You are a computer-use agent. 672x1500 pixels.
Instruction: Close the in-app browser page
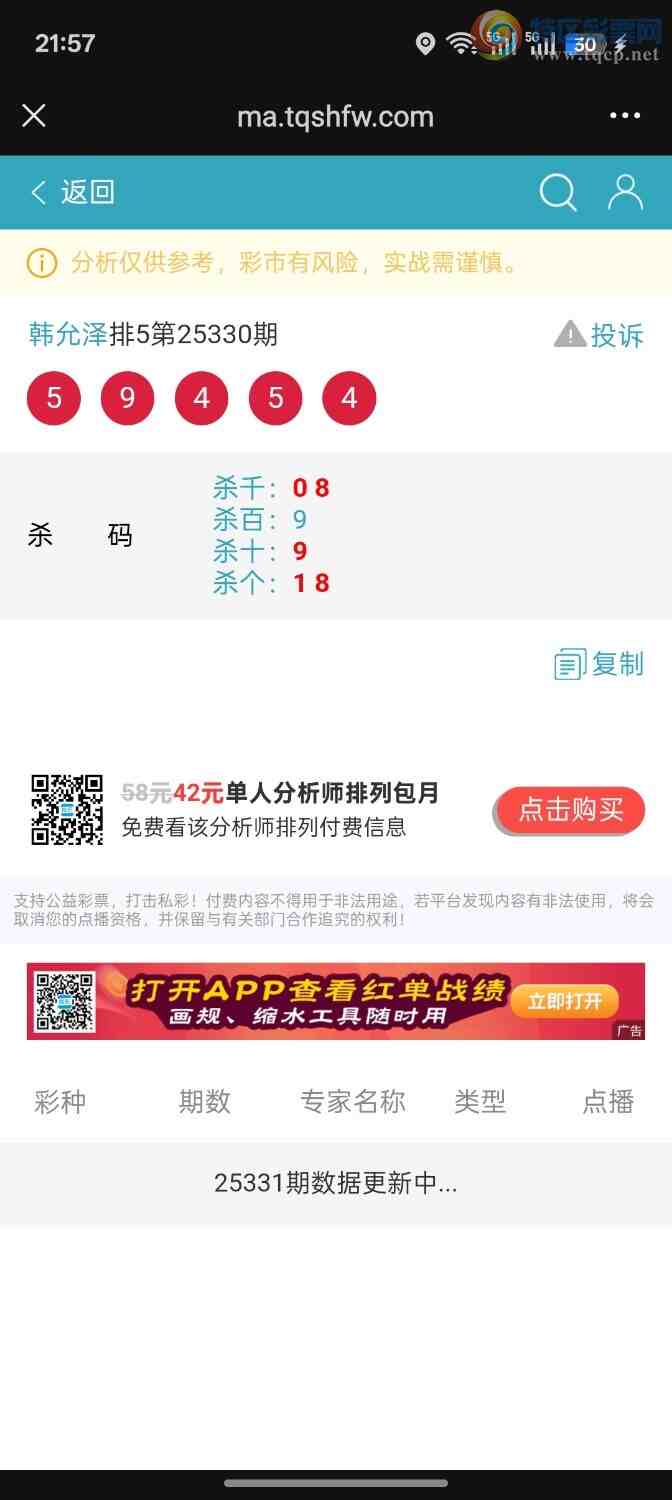coord(34,116)
